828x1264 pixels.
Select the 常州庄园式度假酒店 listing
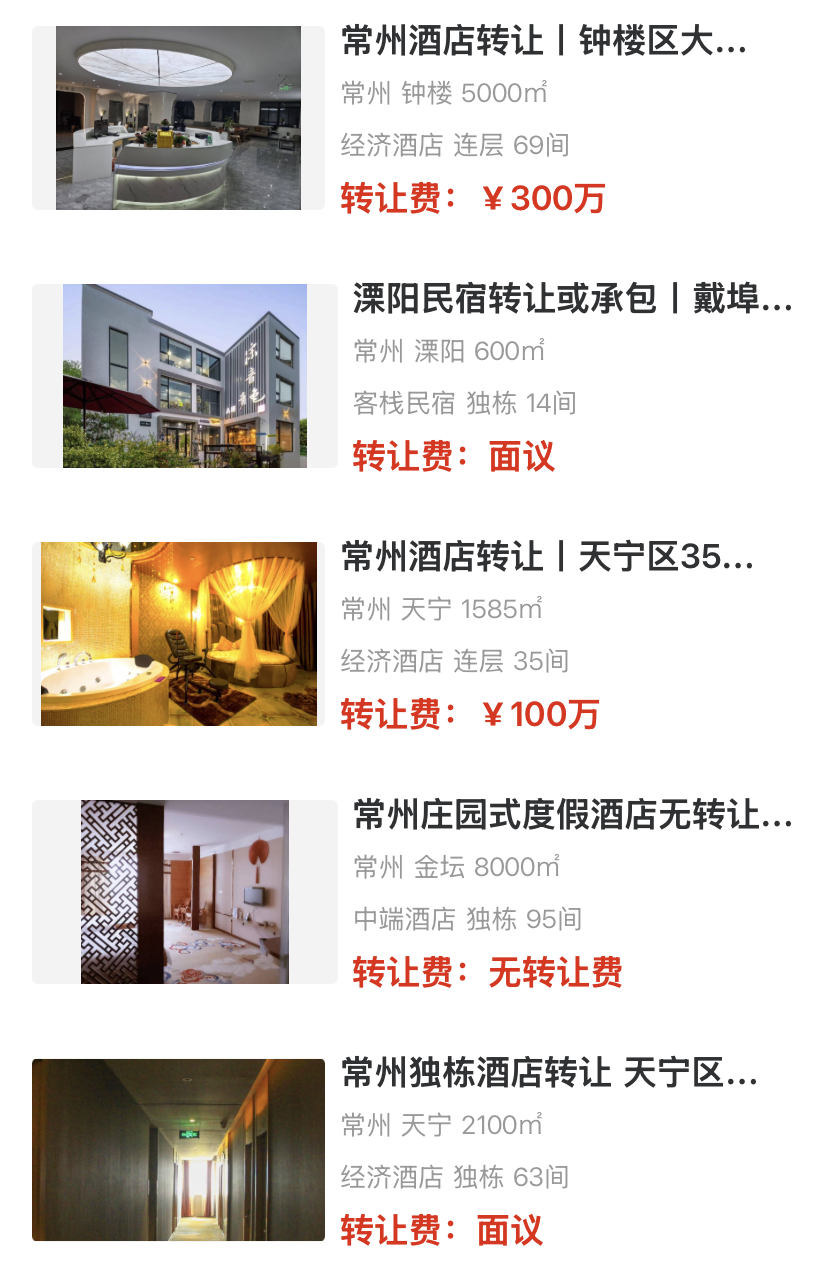pyautogui.click(x=572, y=815)
